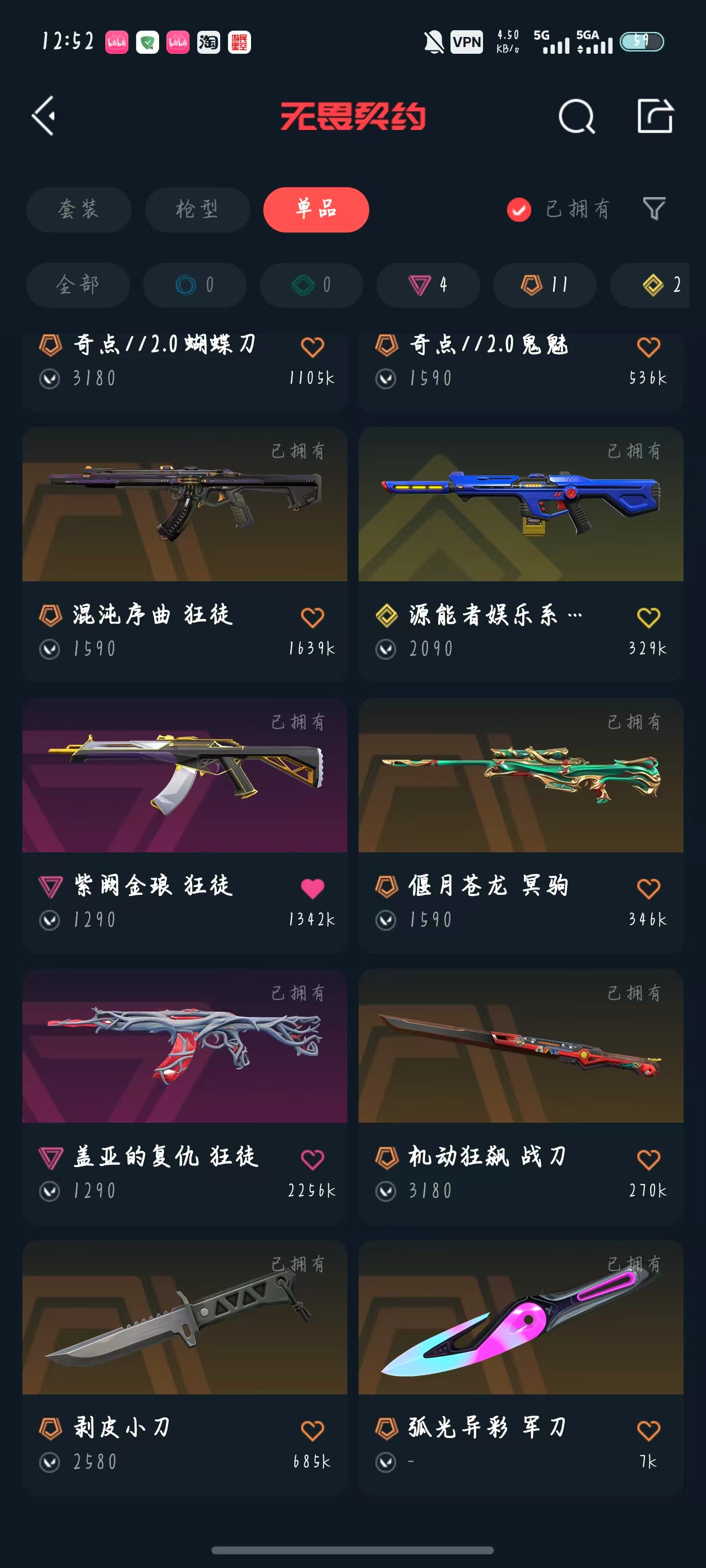
Task: Select the 单品 tab
Action: pyautogui.click(x=315, y=209)
